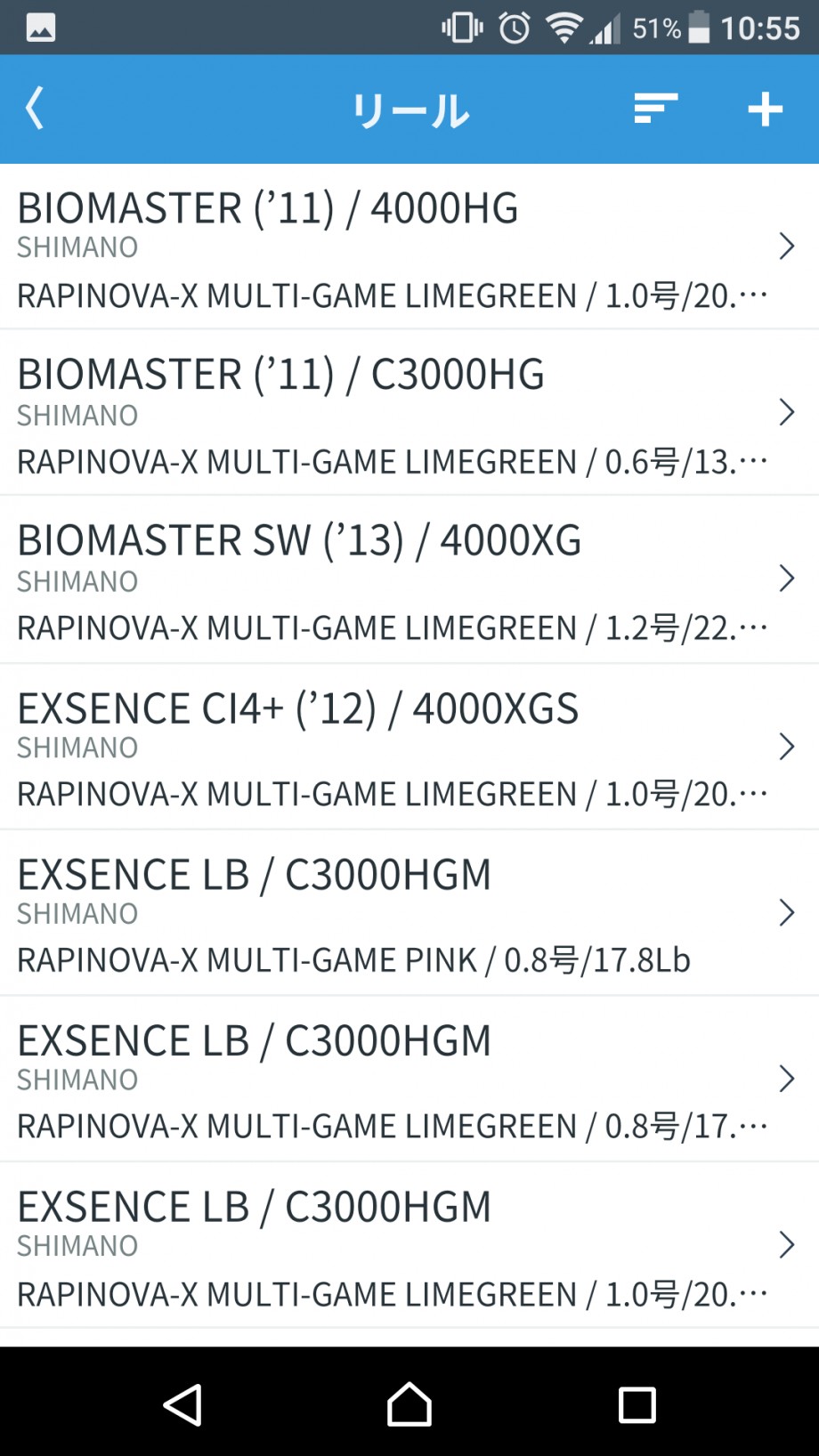Open EXSENCE LB with LIMEGREEN 0.8号 line
The height and width of the screenshot is (1456, 819).
coord(409,1079)
